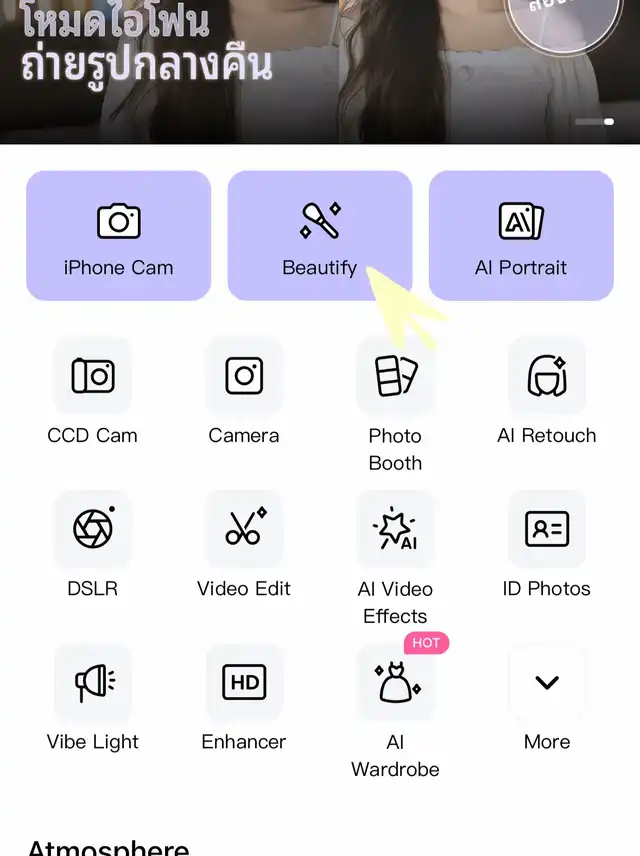
Task: Open Photo Booth
Action: (x=395, y=377)
